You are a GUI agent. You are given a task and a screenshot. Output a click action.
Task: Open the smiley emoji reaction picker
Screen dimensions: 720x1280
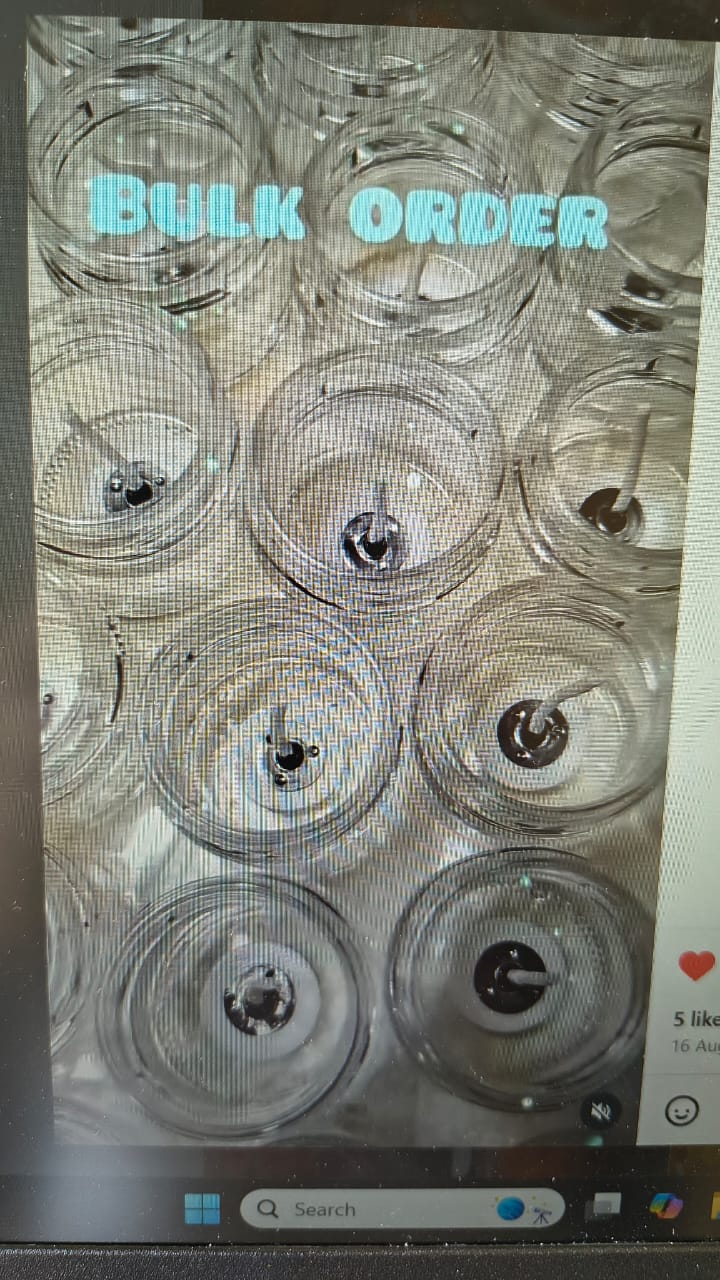(x=685, y=1110)
